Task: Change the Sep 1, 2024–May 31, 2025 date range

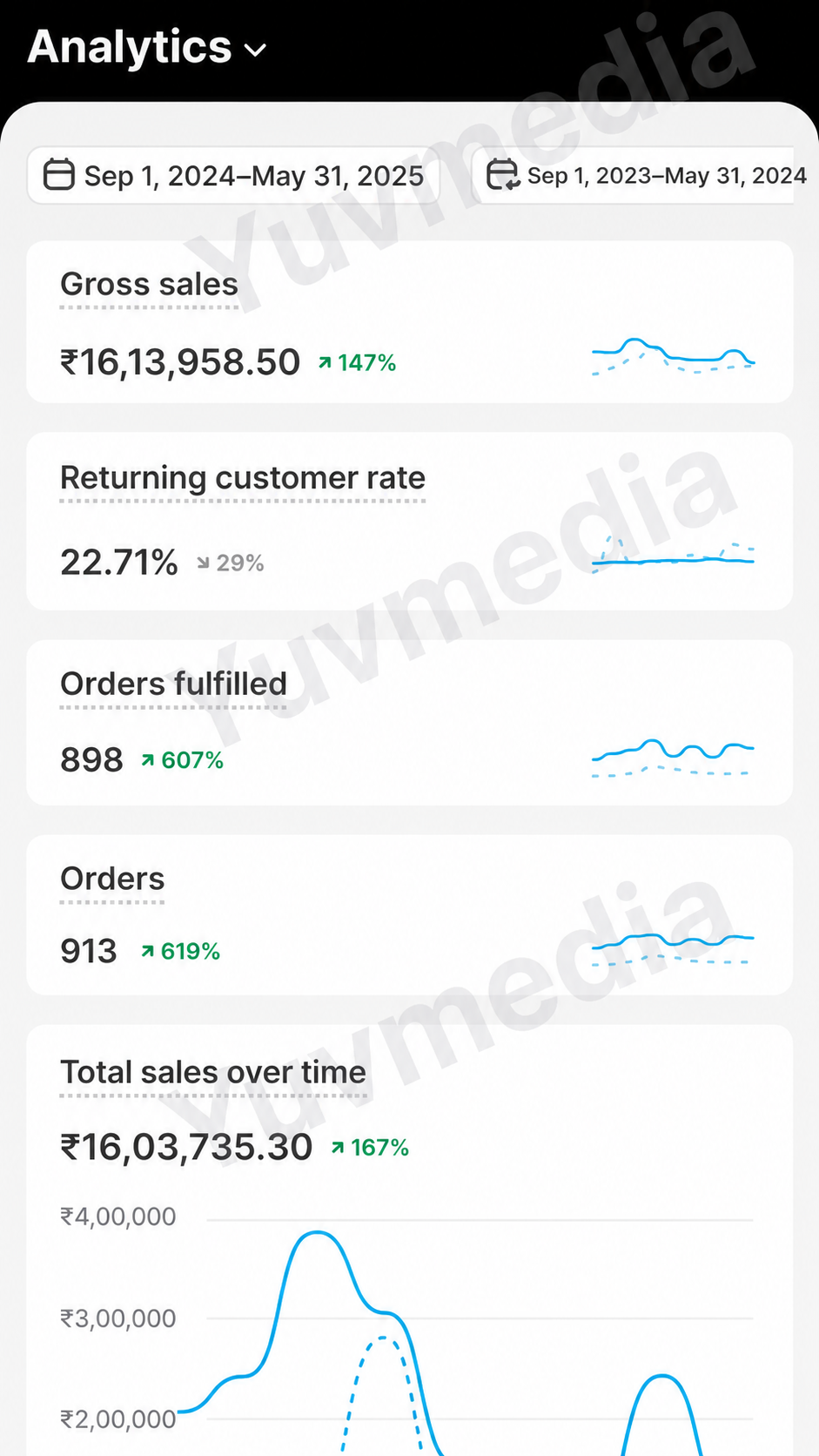Action: click(233, 176)
